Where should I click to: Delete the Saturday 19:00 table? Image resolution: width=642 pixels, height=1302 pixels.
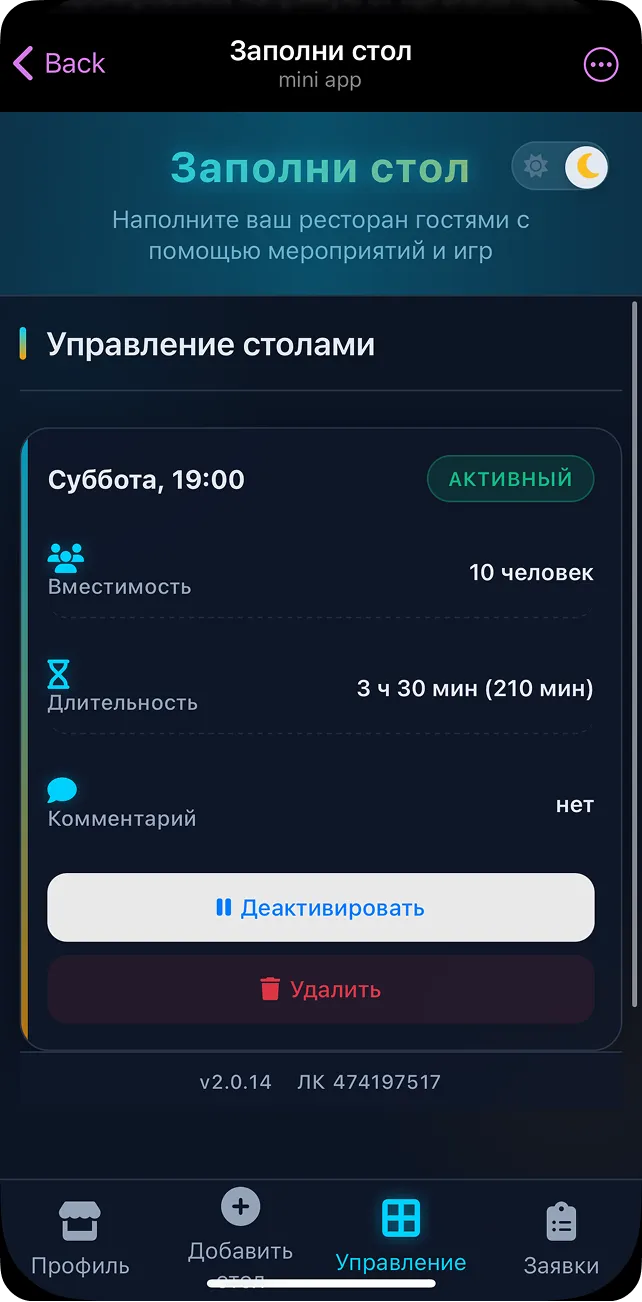321,989
